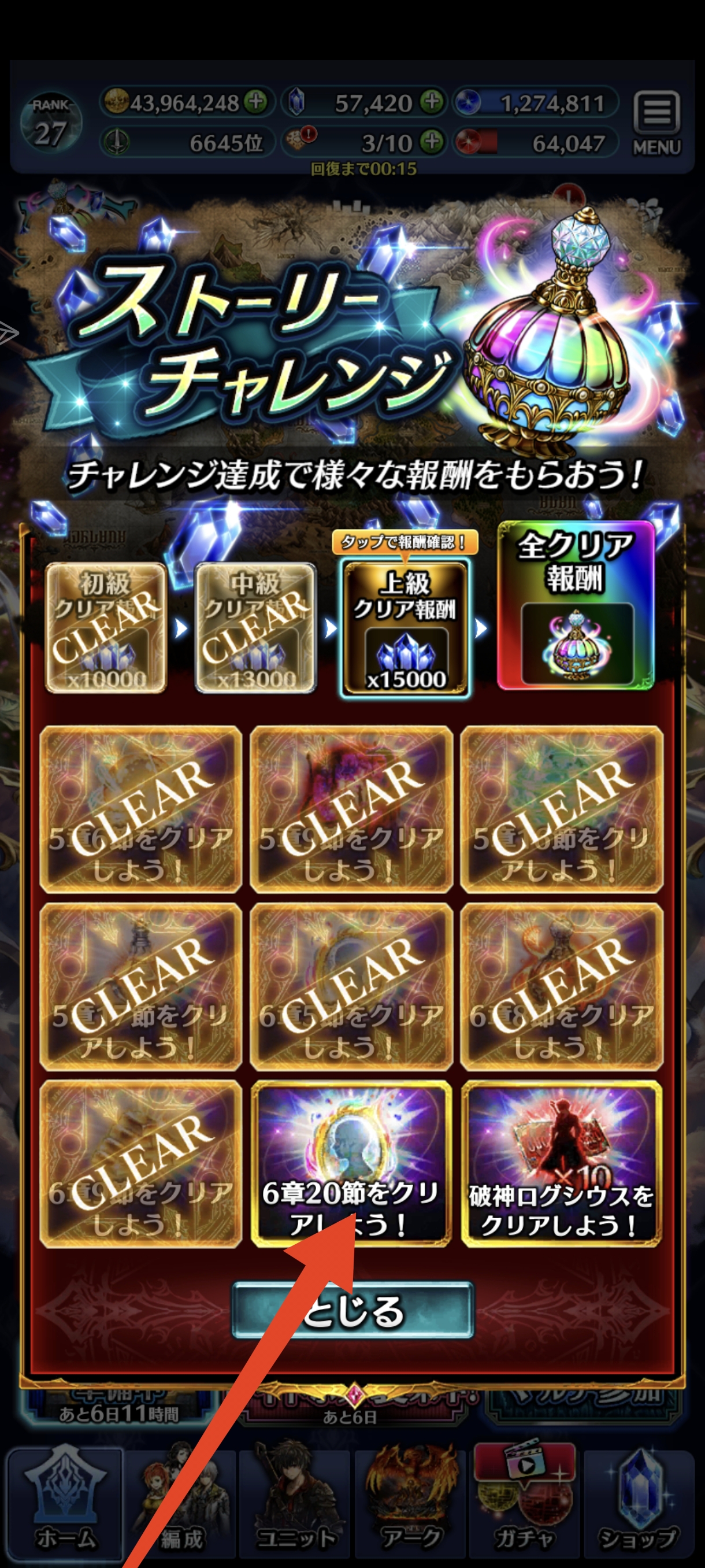This screenshot has width=705, height=1568.
Task: Switch to the ユニット tab
Action: point(295,1503)
